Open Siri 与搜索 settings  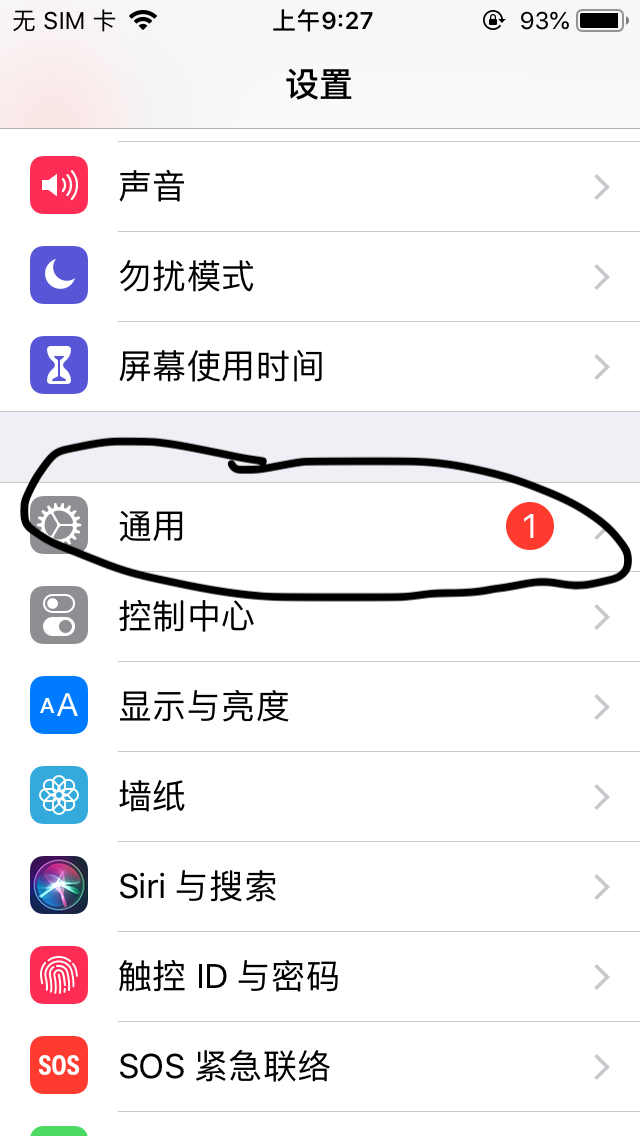pos(320,886)
